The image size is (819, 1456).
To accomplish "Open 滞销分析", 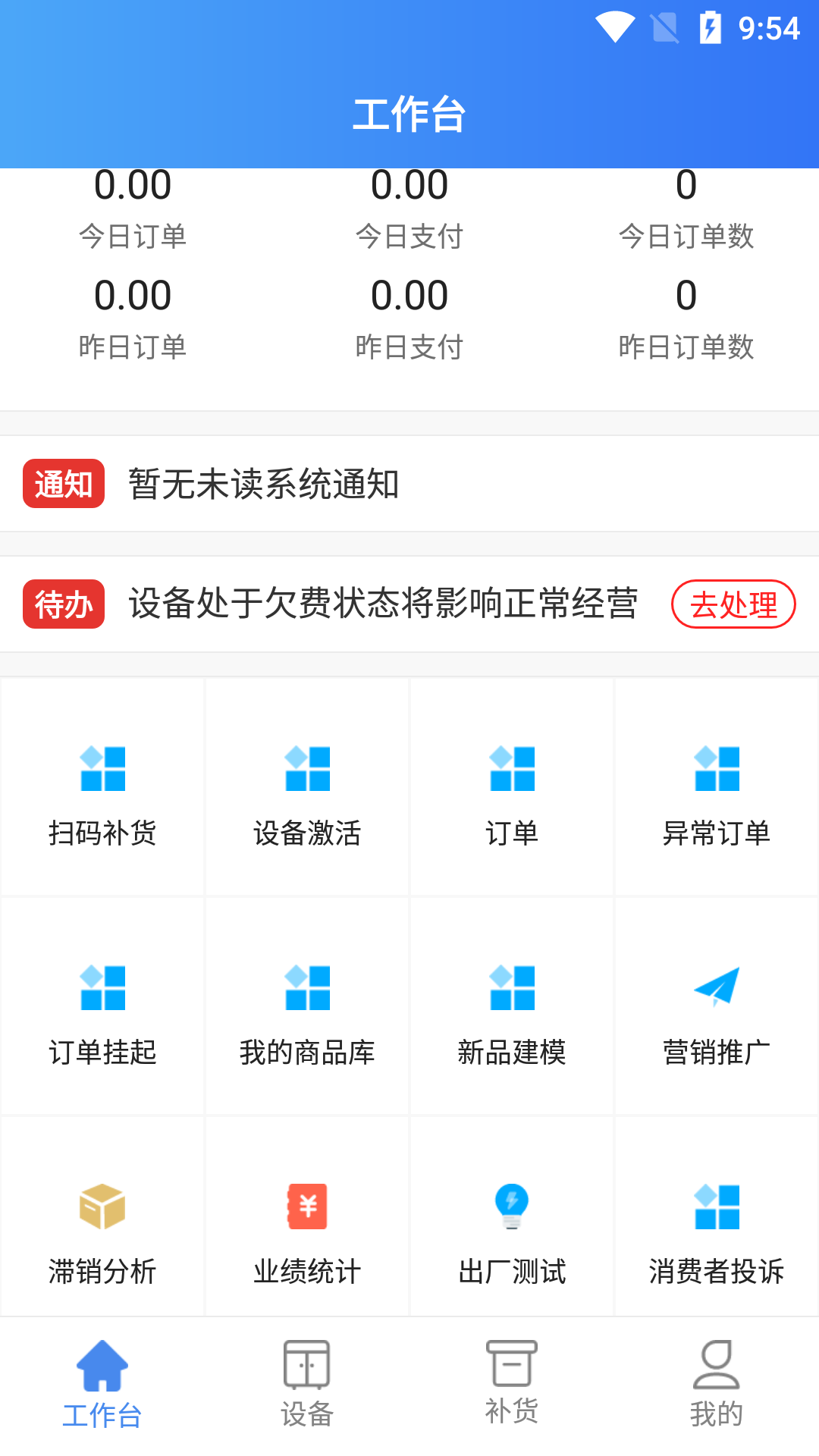I will click(102, 1225).
